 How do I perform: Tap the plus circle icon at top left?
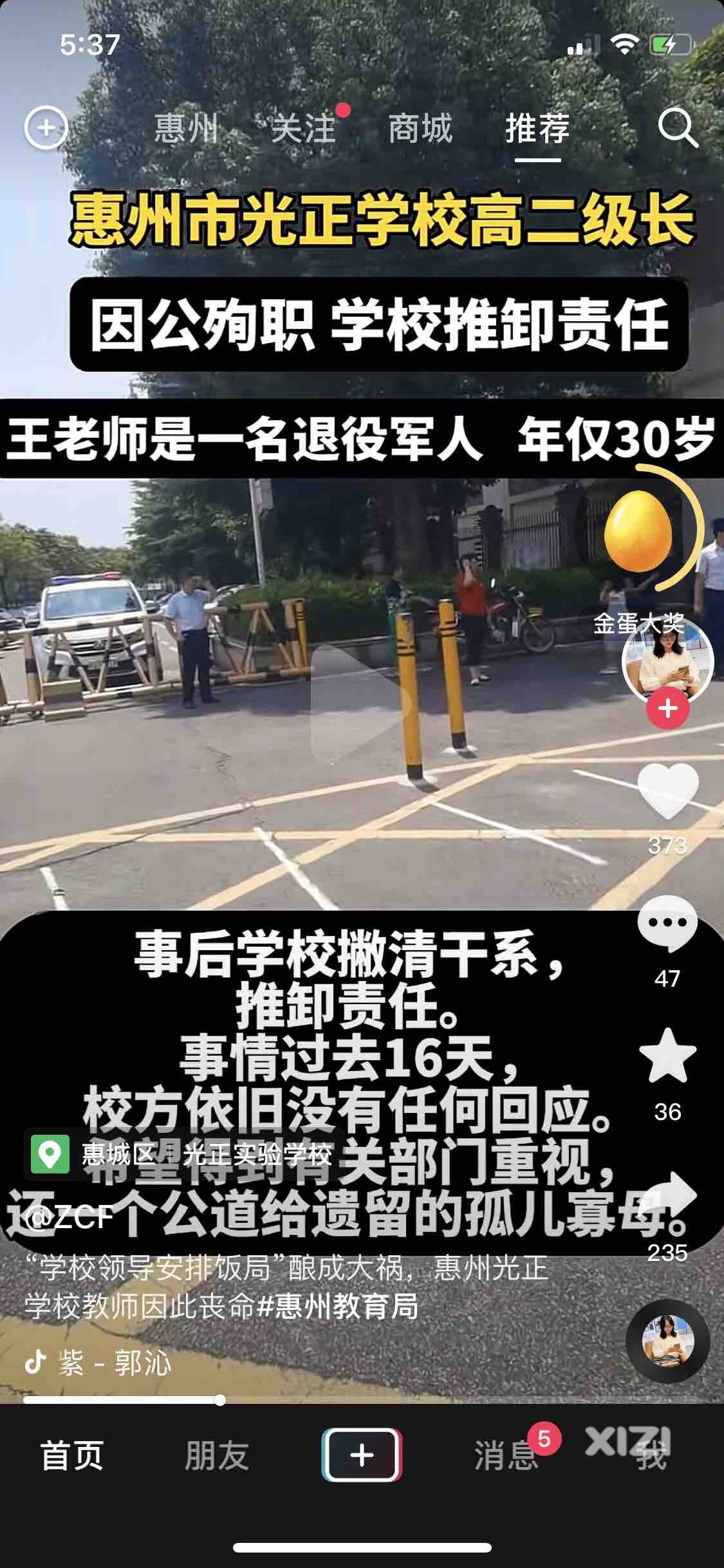click(46, 128)
